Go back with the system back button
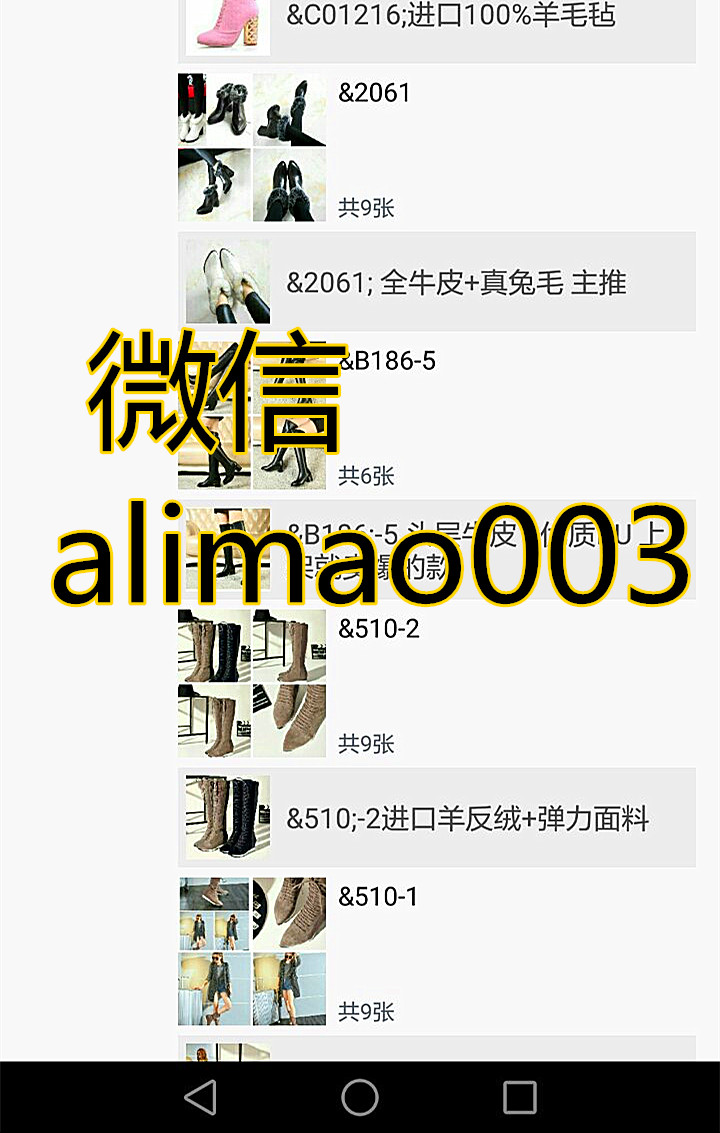The width and height of the screenshot is (720, 1133). click(200, 1097)
